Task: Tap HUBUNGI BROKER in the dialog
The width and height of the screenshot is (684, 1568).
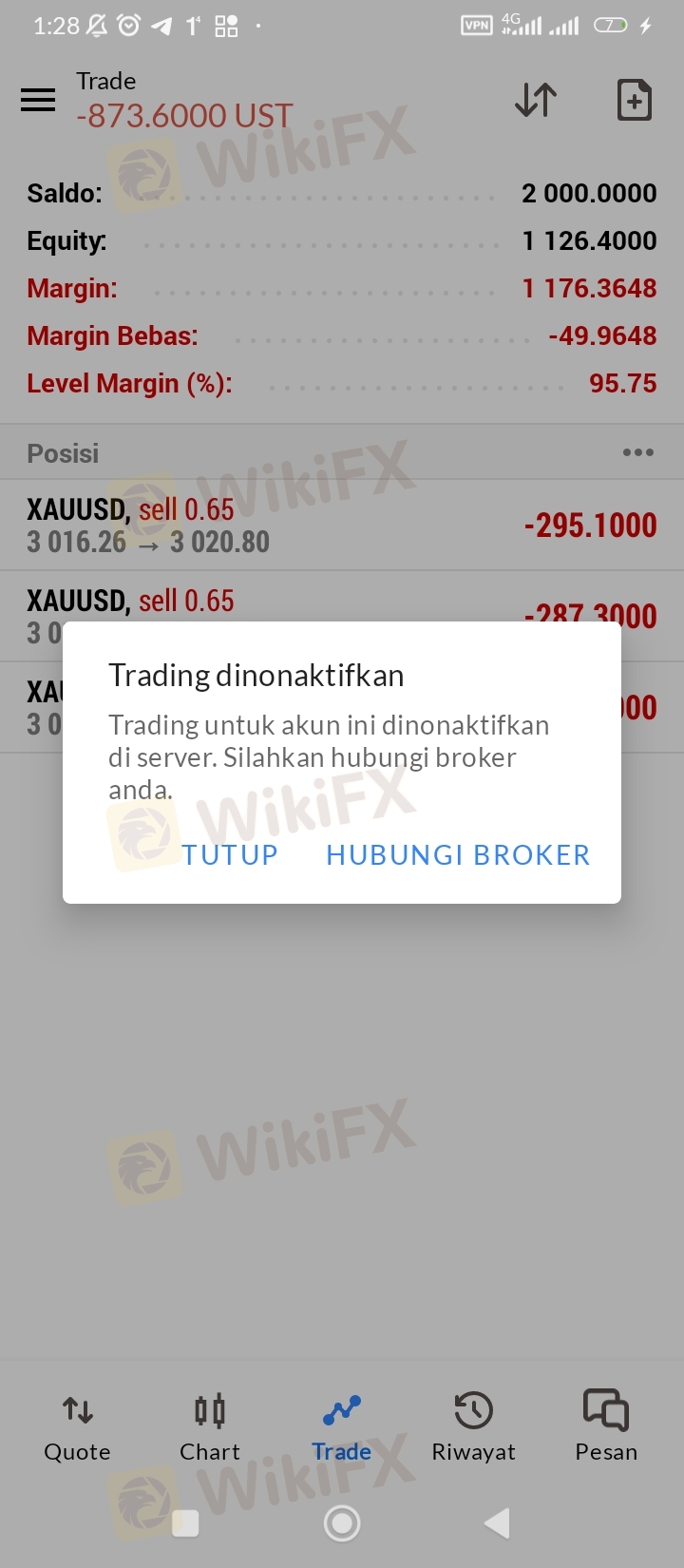Action: 458,854
